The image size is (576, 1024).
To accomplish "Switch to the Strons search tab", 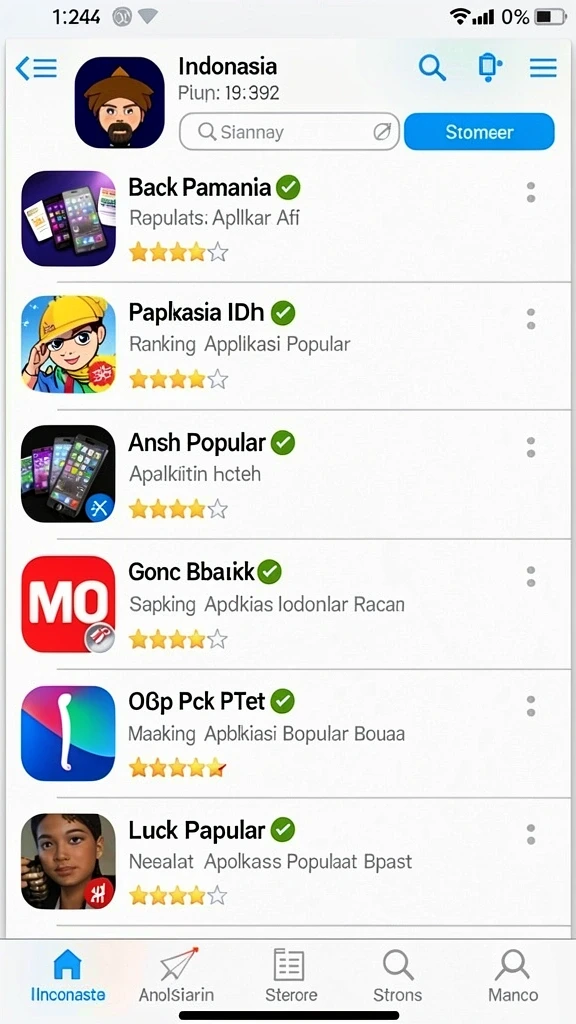I will click(x=398, y=975).
